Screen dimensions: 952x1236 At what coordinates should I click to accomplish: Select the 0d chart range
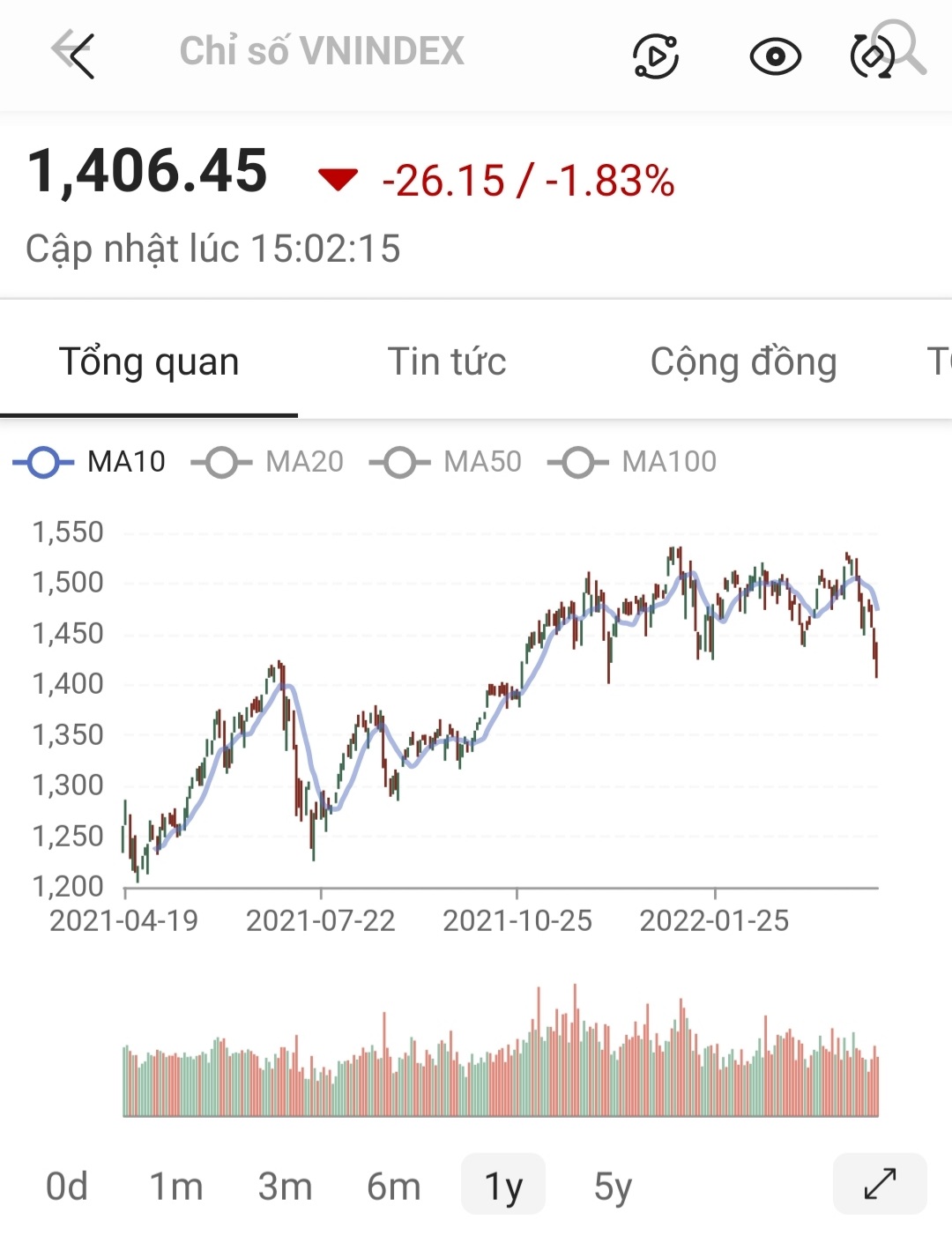pos(67,1186)
